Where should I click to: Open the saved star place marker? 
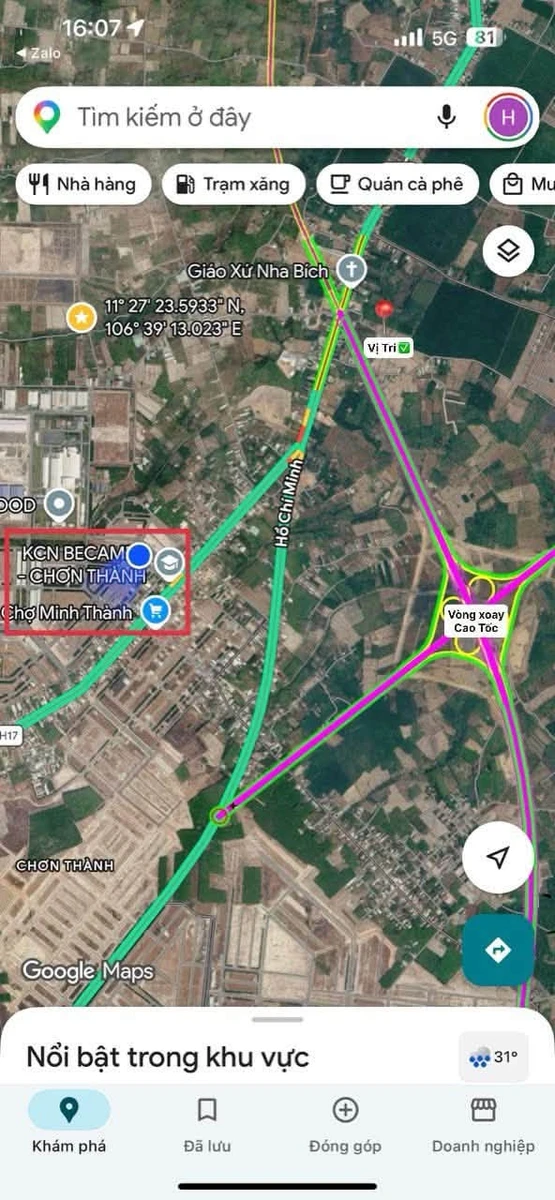click(x=80, y=319)
